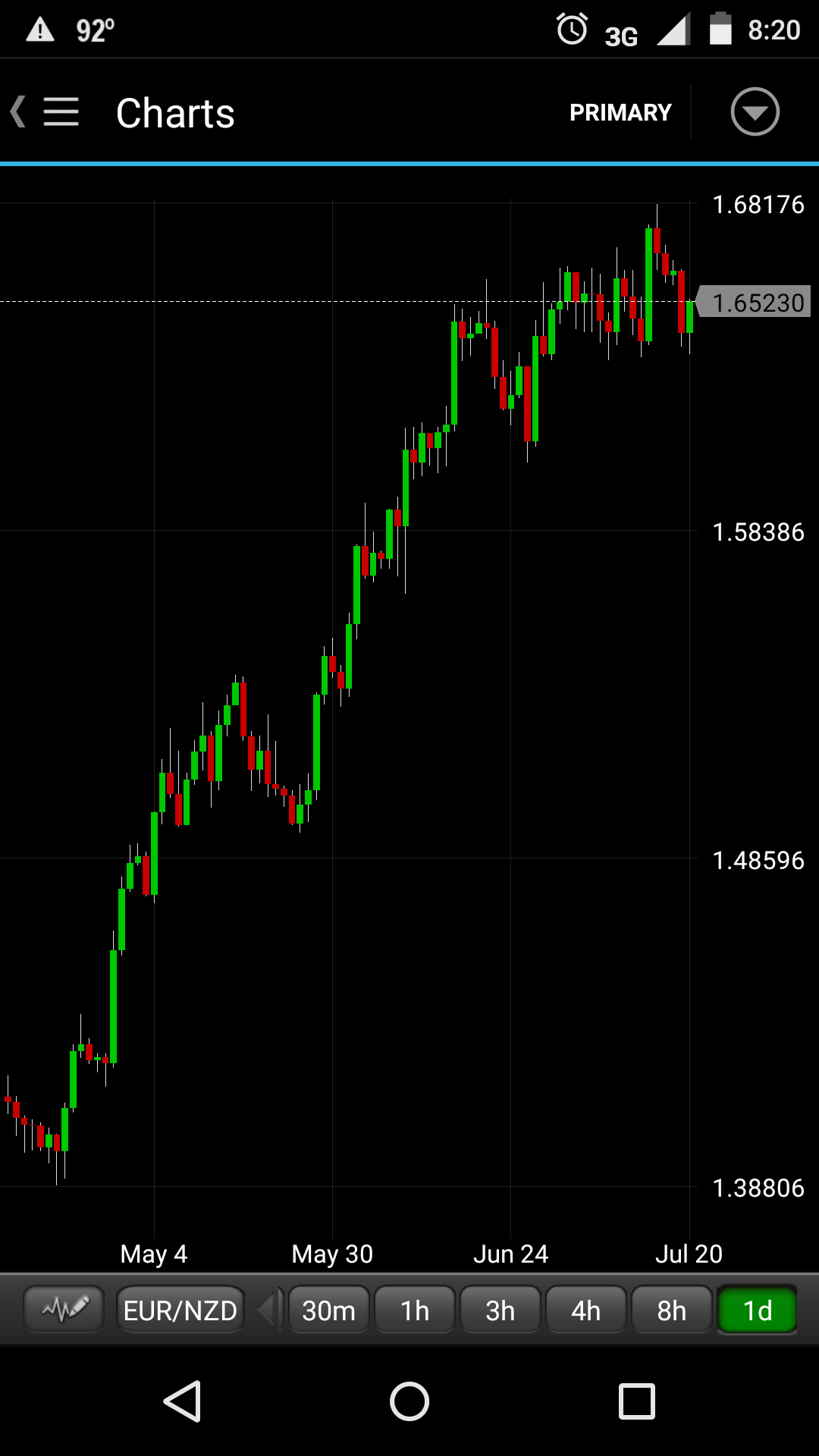Image resolution: width=819 pixels, height=1456 pixels.
Task: Return to the home screen
Action: pyautogui.click(x=409, y=1401)
